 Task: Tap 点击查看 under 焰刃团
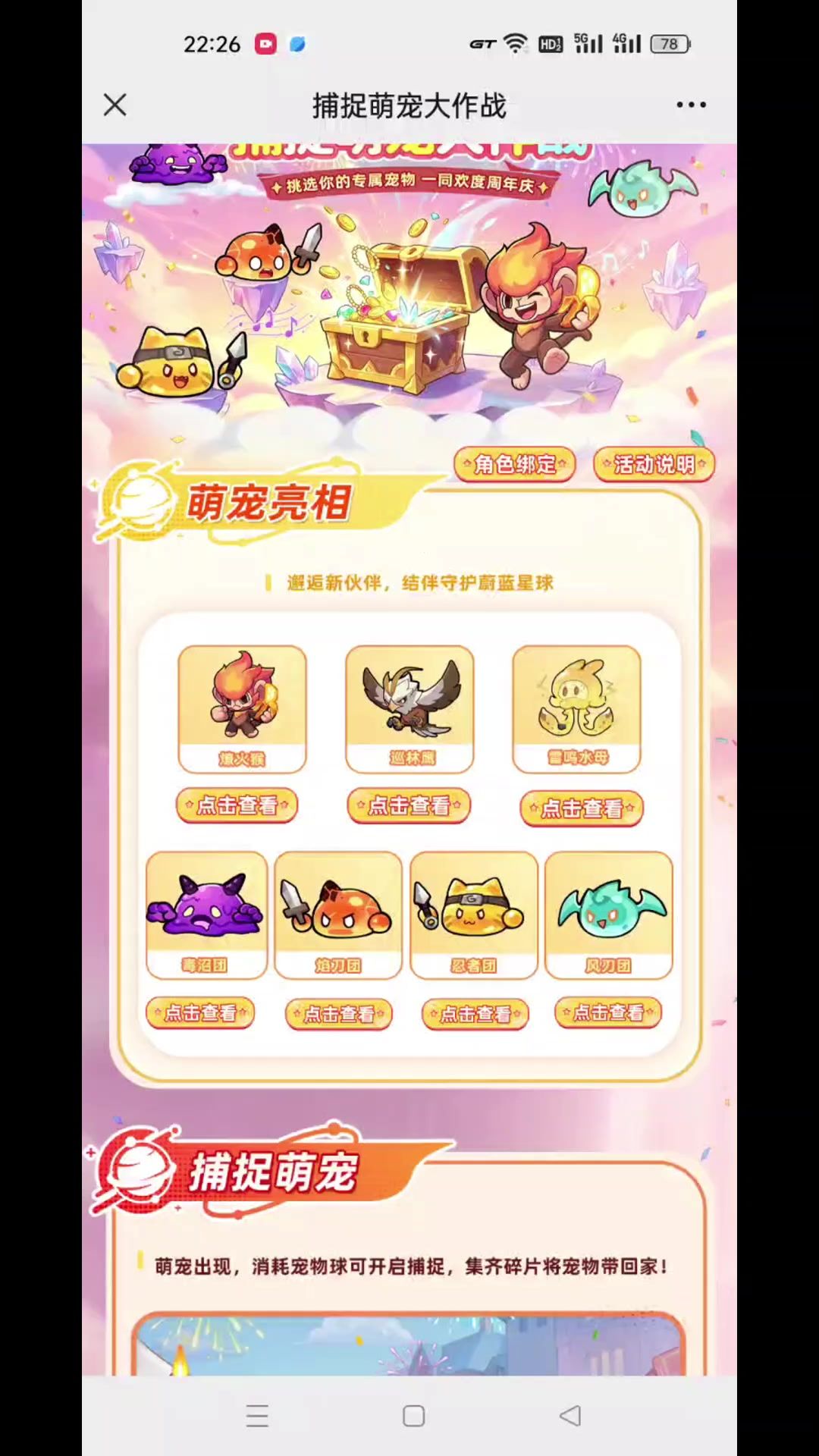[339, 1014]
